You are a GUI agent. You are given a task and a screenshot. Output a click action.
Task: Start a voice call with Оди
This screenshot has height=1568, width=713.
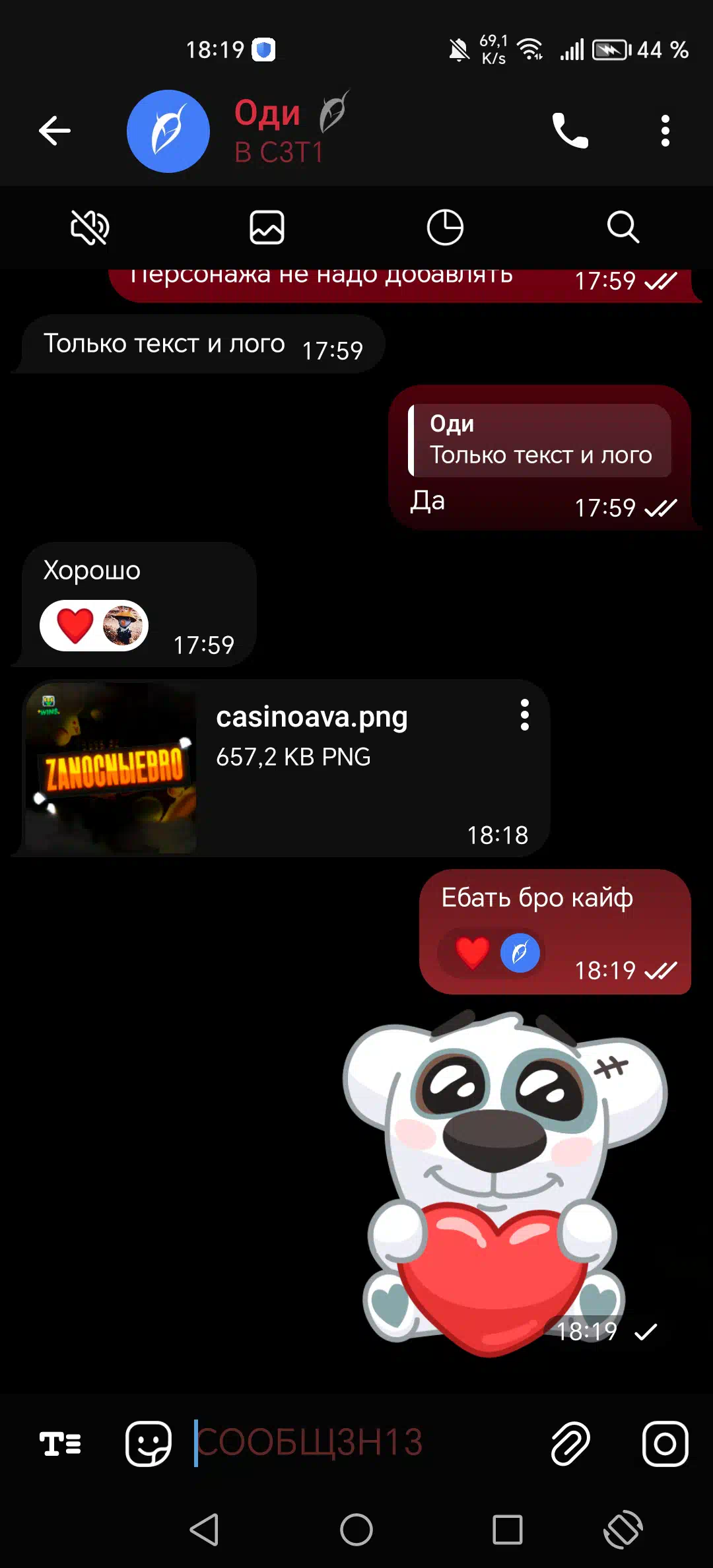click(x=570, y=131)
